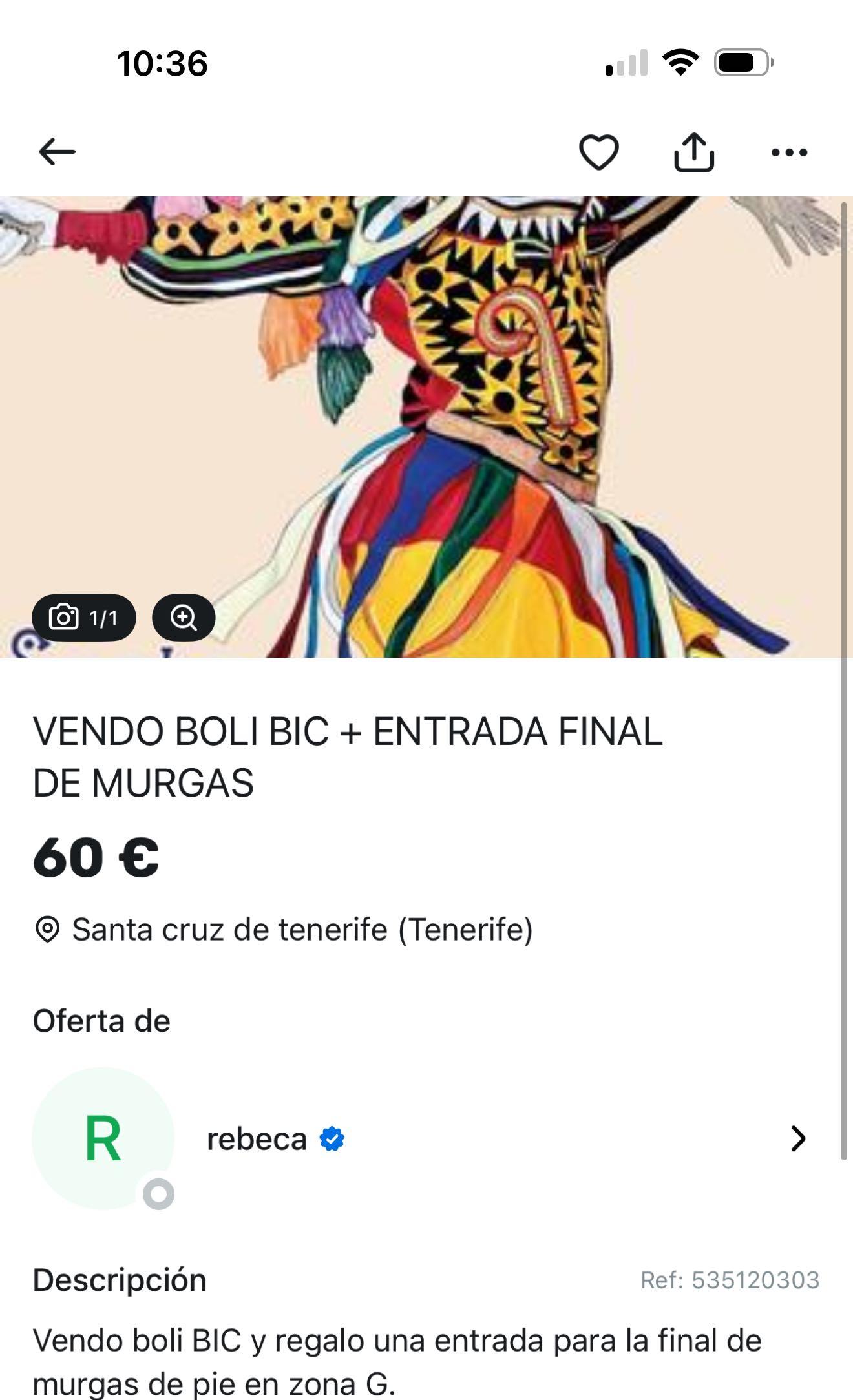Save this listing with the heart icon
This screenshot has height=1400, width=853.
coord(598,152)
